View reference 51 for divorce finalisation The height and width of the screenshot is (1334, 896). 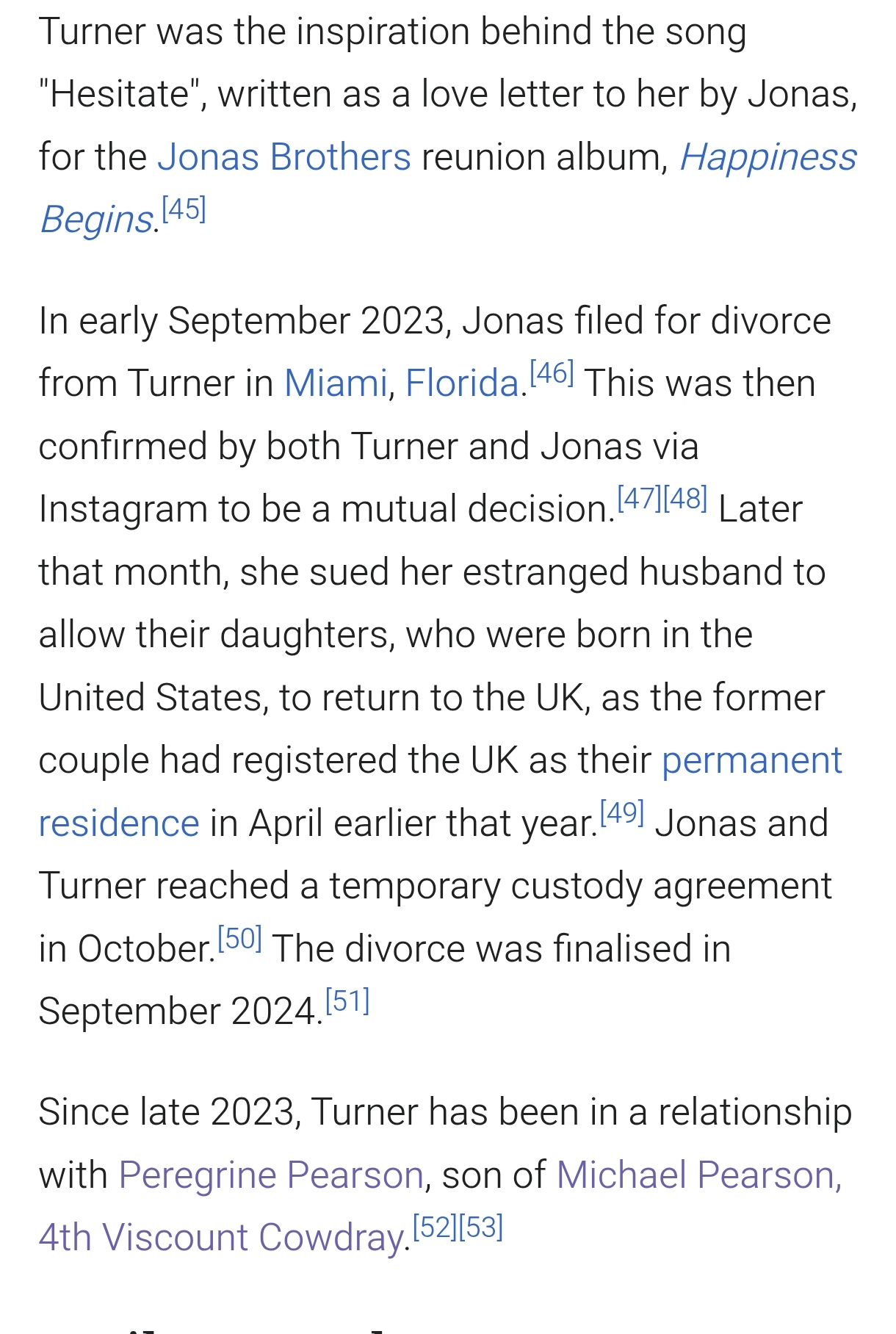[347, 1001]
